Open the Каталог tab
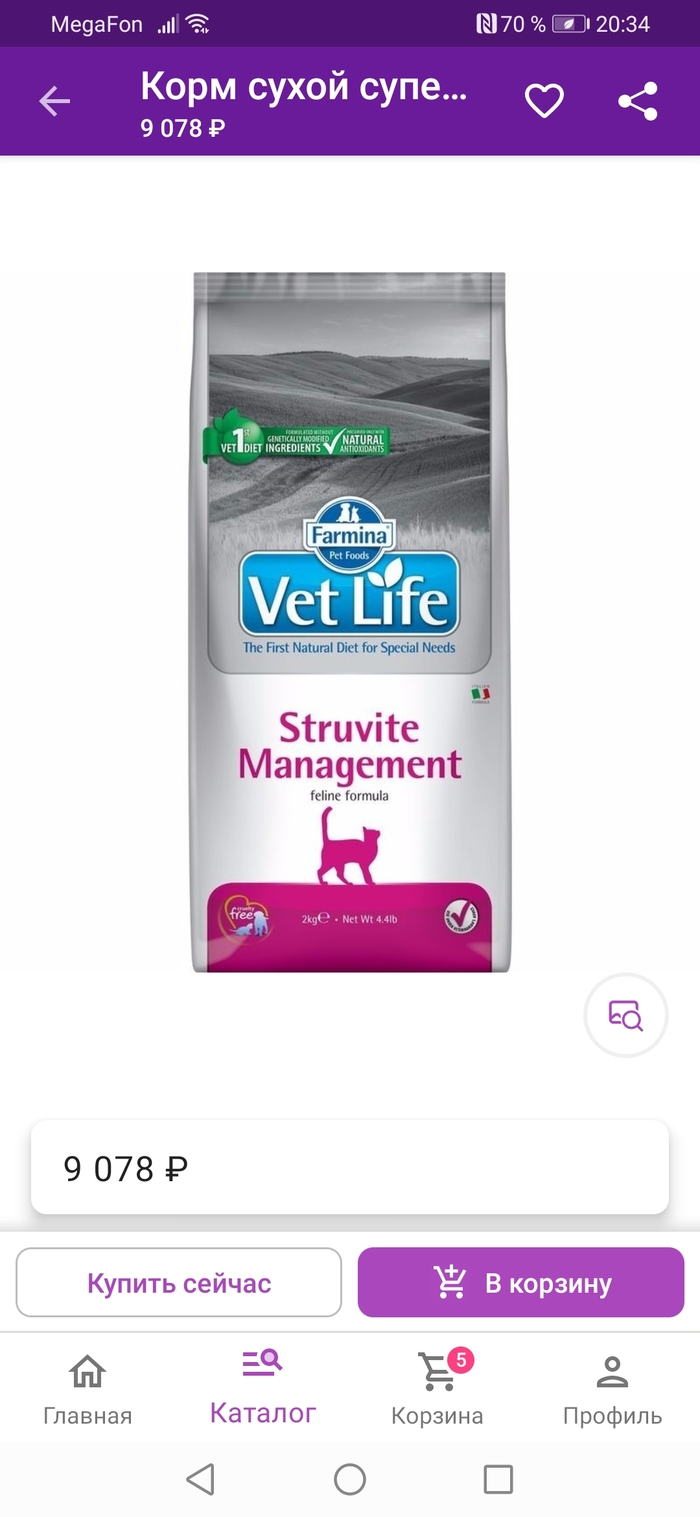 263,1387
